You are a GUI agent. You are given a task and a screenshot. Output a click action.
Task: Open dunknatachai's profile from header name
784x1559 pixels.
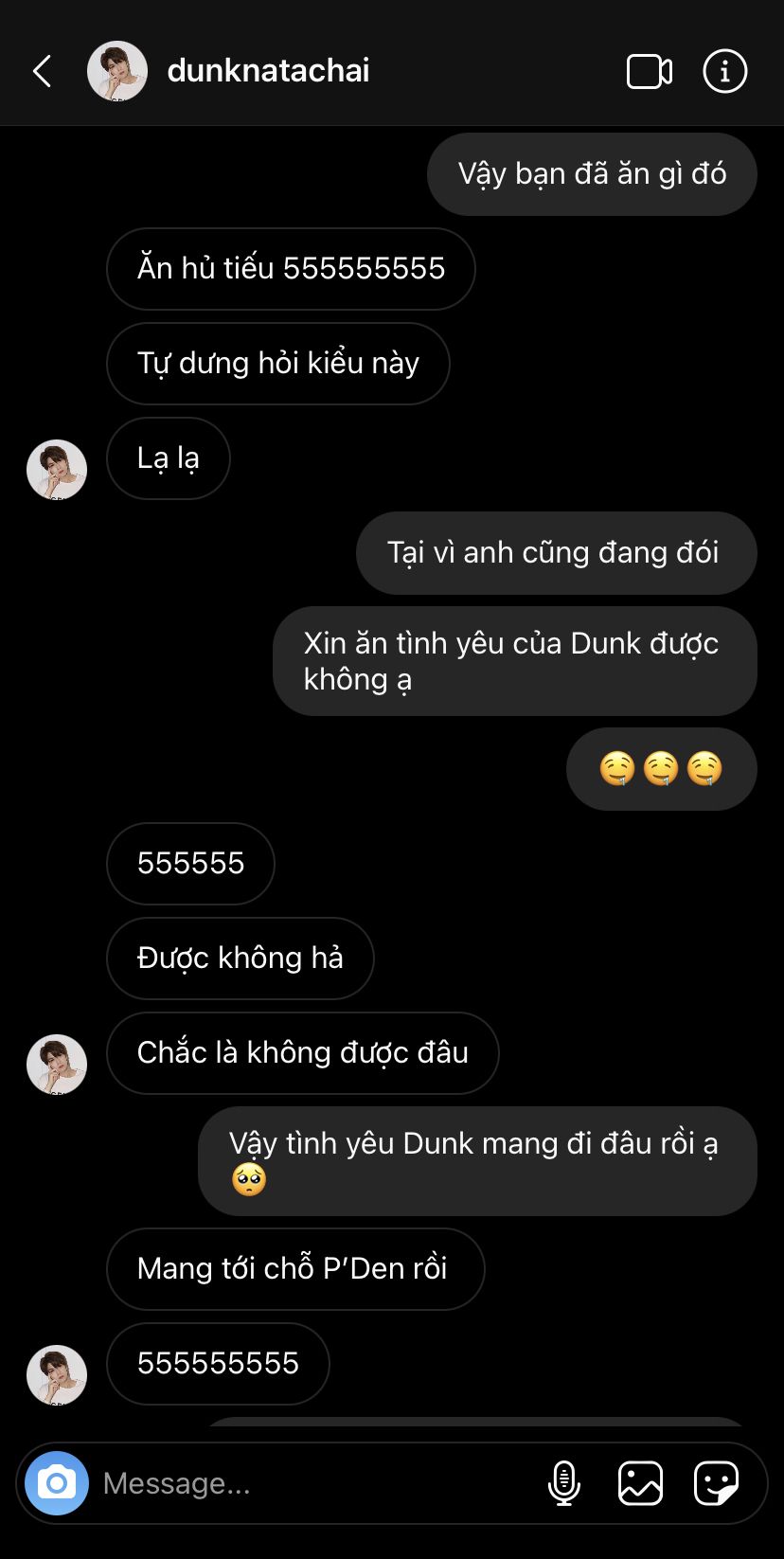[268, 71]
